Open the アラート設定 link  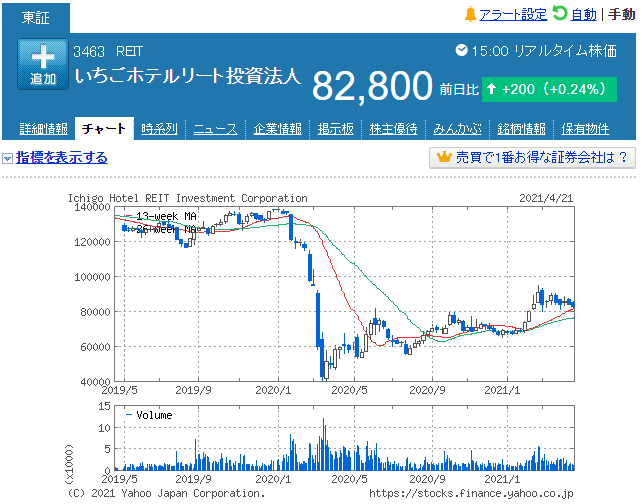(x=513, y=15)
